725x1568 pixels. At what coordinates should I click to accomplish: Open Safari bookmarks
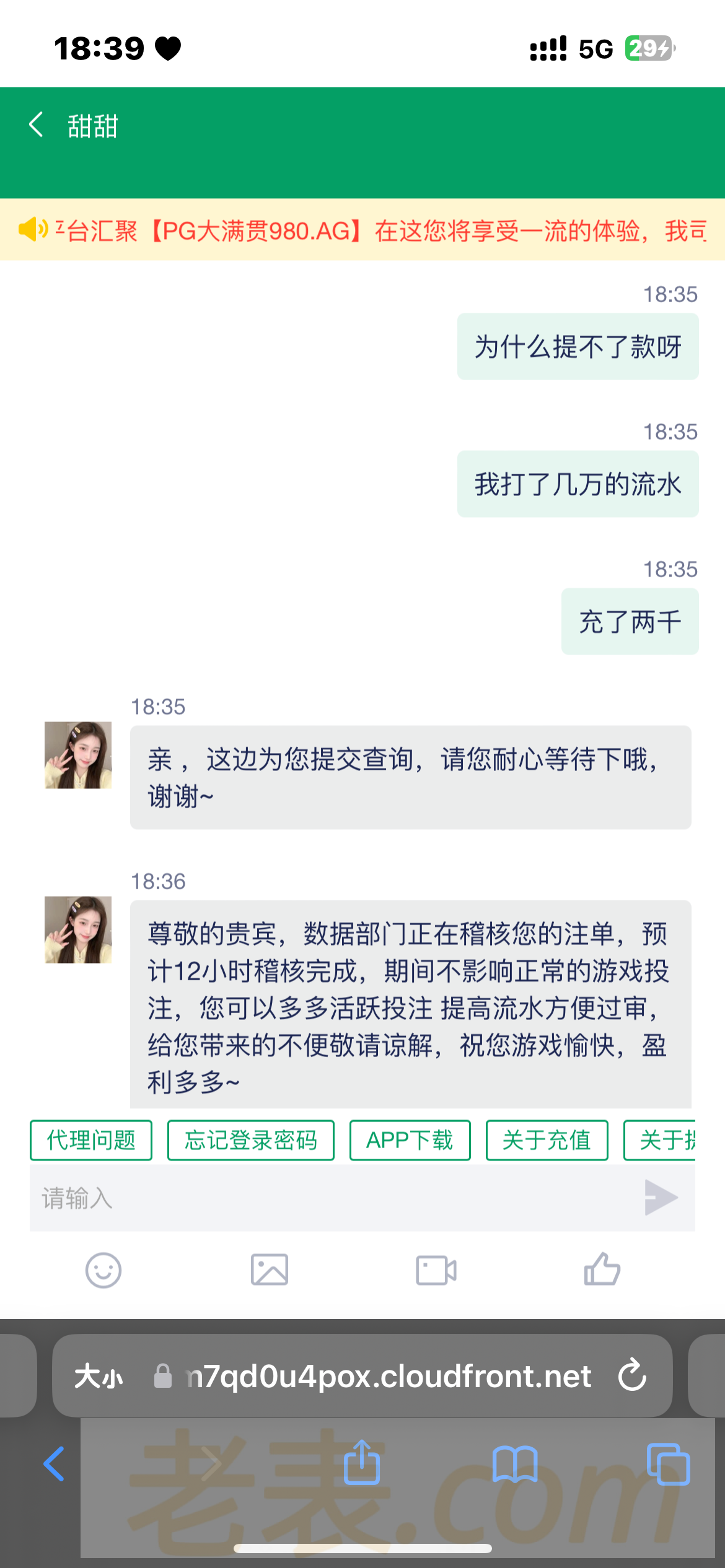pyautogui.click(x=515, y=1464)
